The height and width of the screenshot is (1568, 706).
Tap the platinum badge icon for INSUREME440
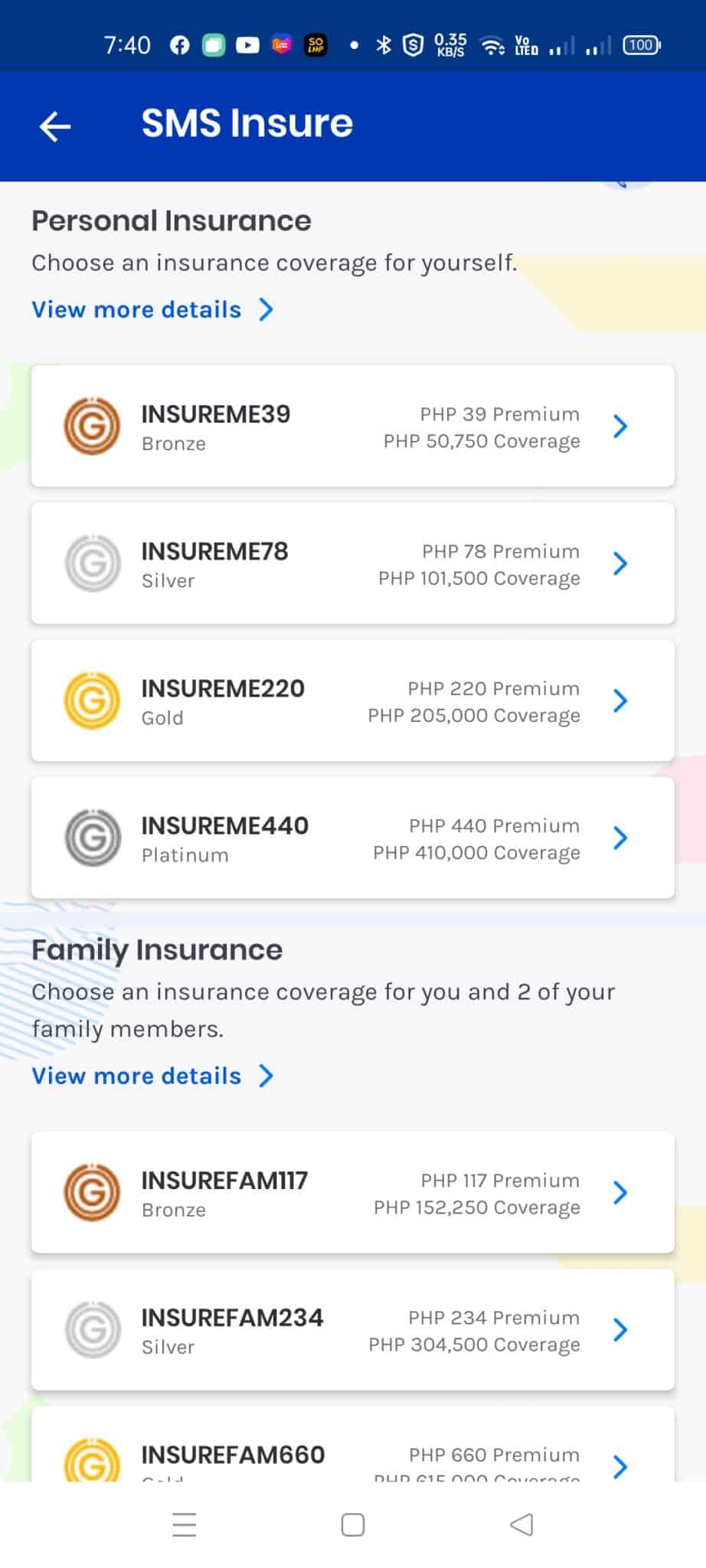[x=92, y=838]
